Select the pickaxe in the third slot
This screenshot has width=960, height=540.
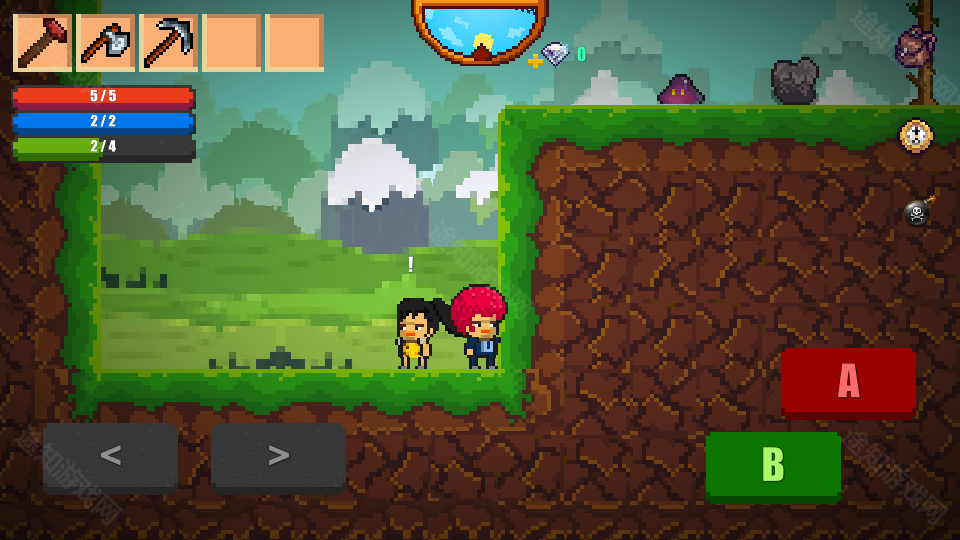pyautogui.click(x=168, y=43)
